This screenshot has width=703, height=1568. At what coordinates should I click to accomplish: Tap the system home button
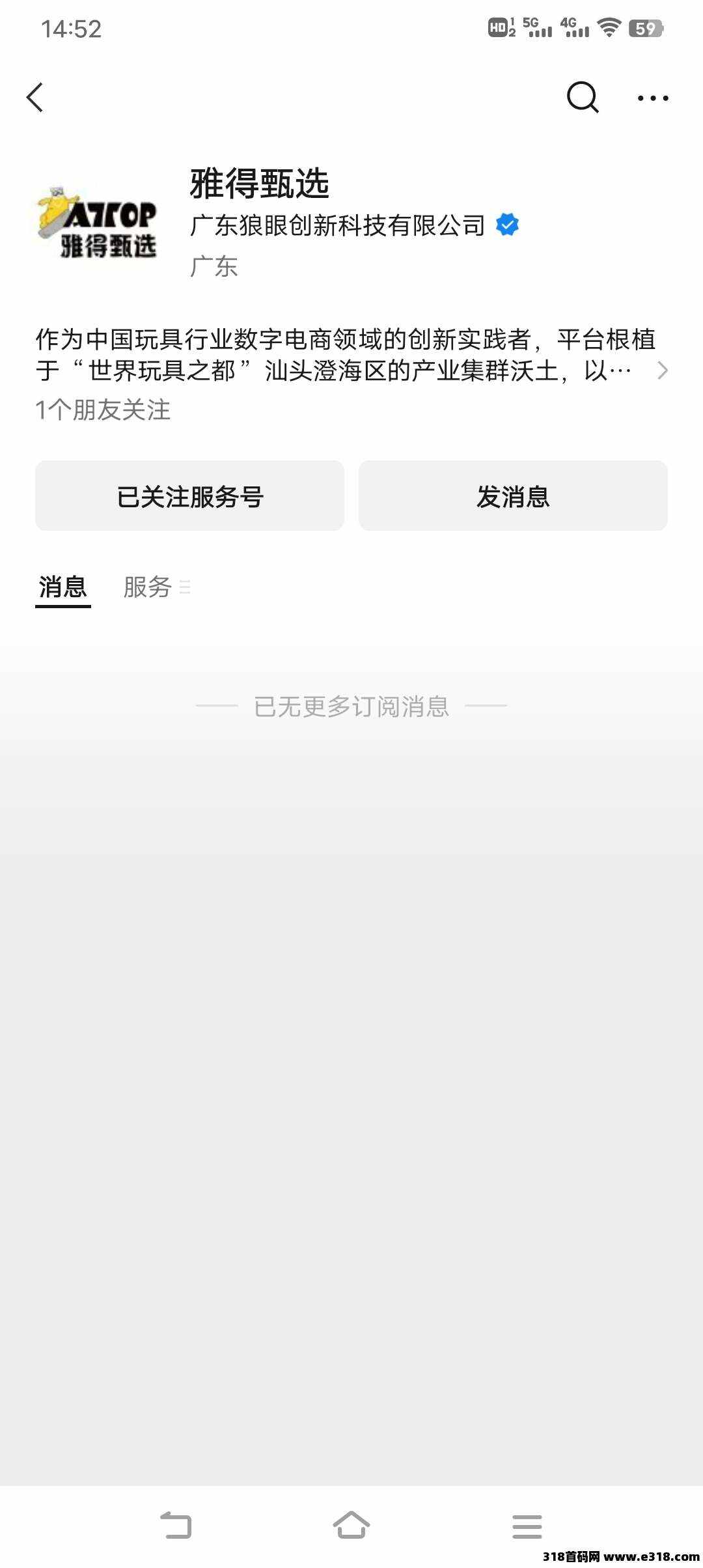(x=351, y=1526)
